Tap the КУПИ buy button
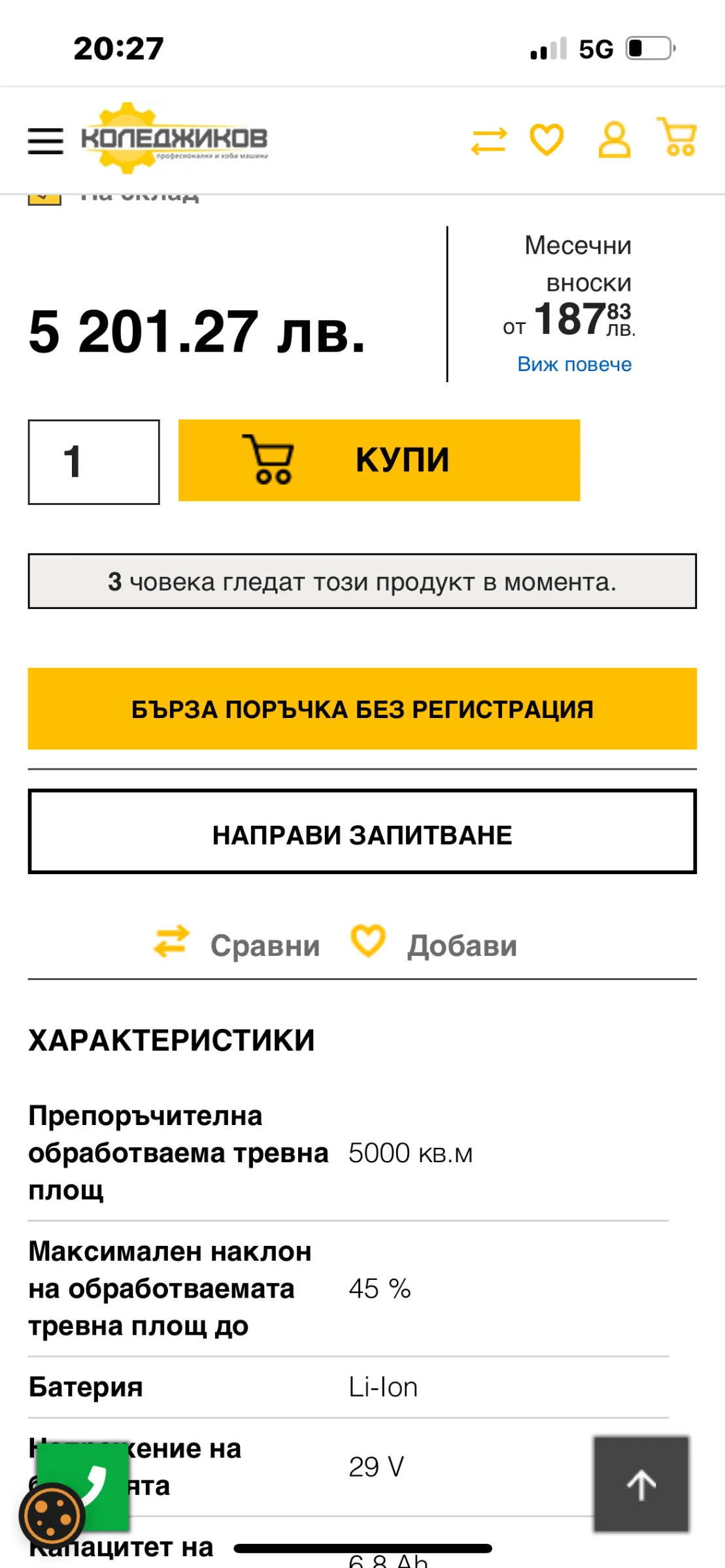Viewport: 725px width, 1568px height. [x=379, y=460]
